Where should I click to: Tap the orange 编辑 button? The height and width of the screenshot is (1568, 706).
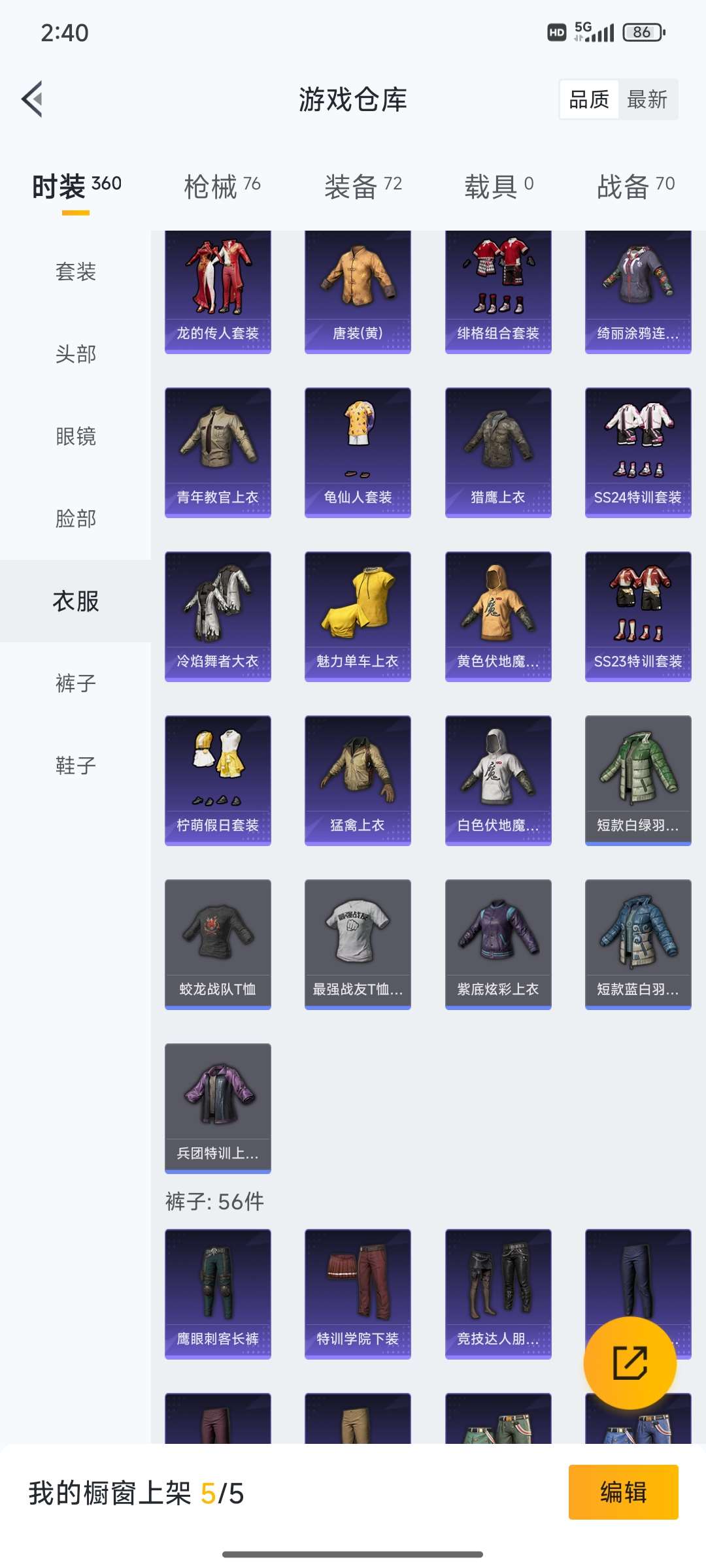pos(623,1492)
